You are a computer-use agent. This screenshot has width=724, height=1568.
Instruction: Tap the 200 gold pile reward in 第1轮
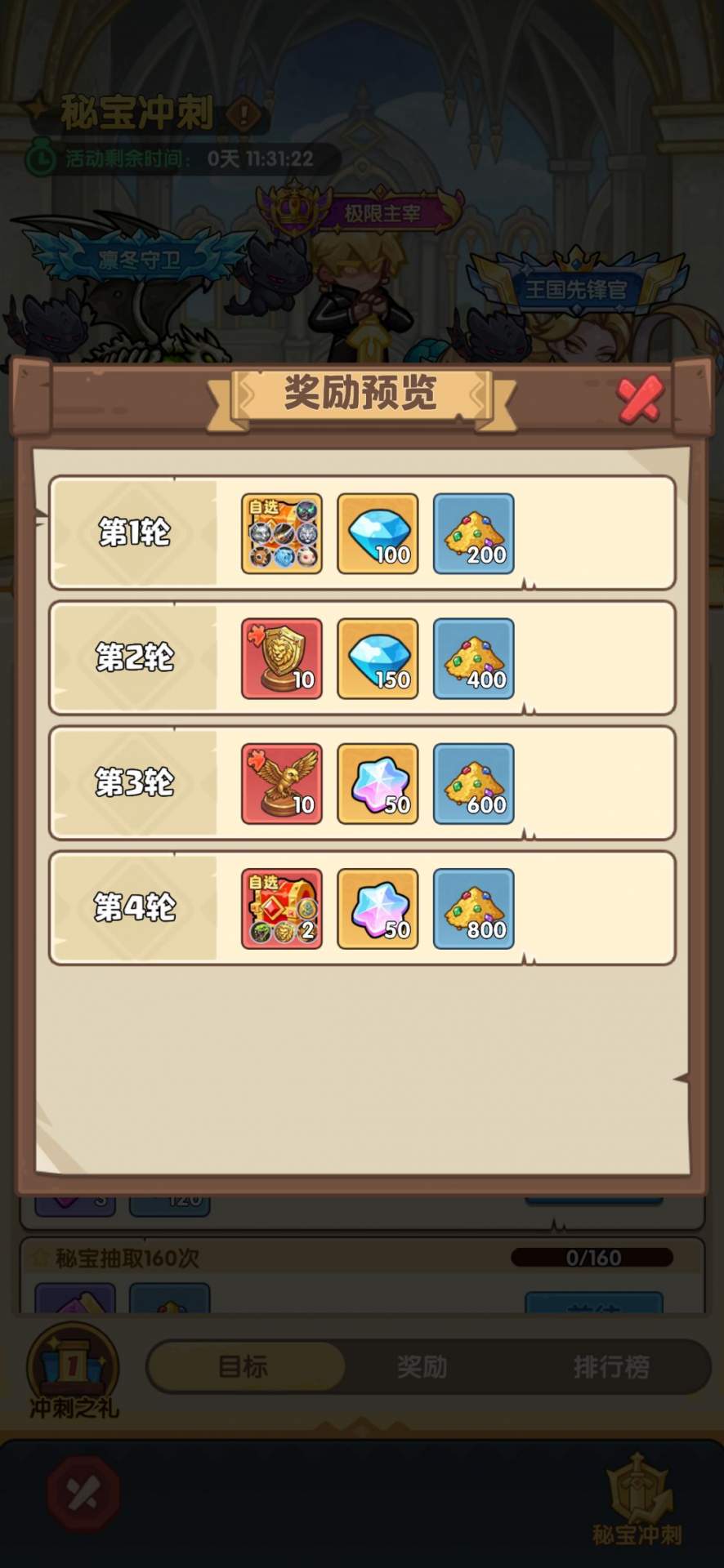(x=474, y=533)
